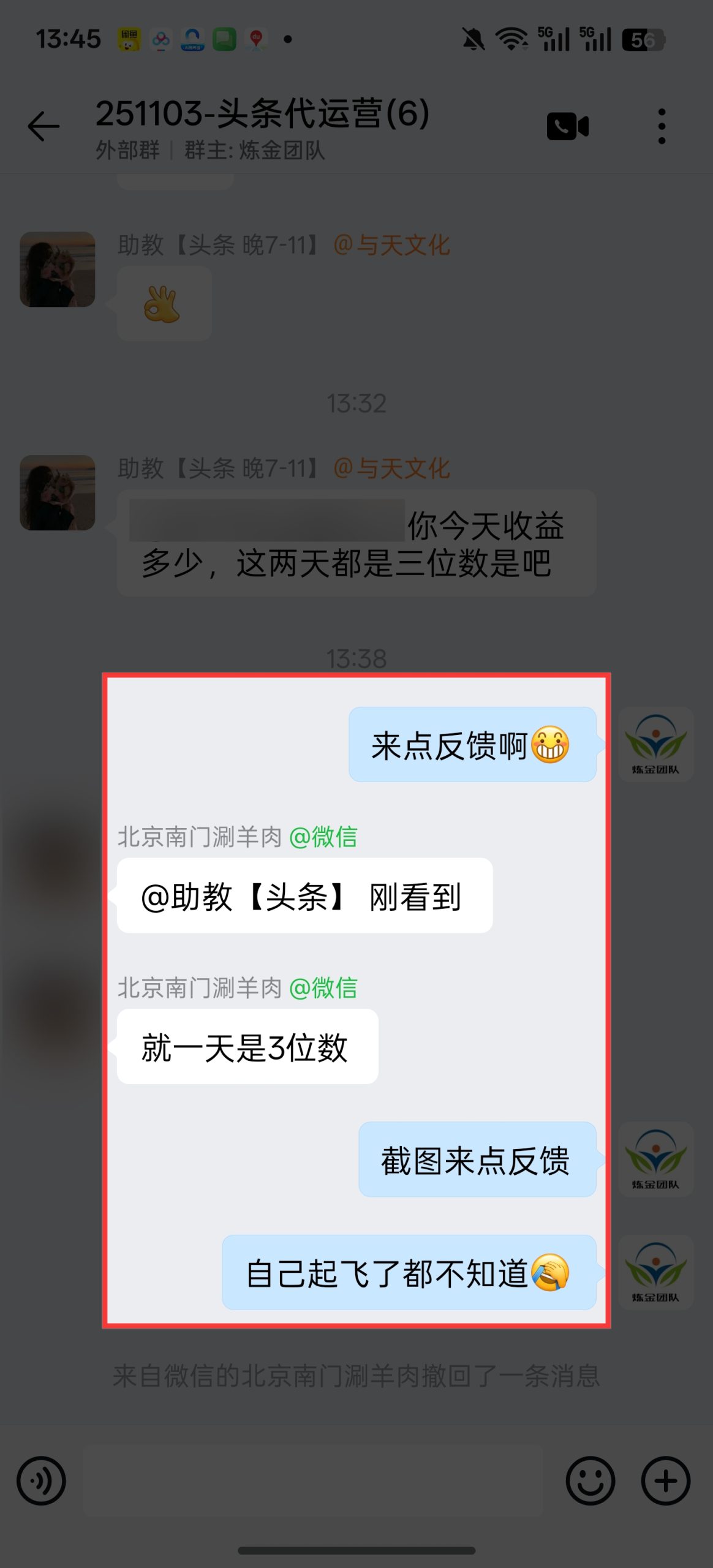Open the three-dot overflow menu
713x1568 pixels.
point(662,127)
